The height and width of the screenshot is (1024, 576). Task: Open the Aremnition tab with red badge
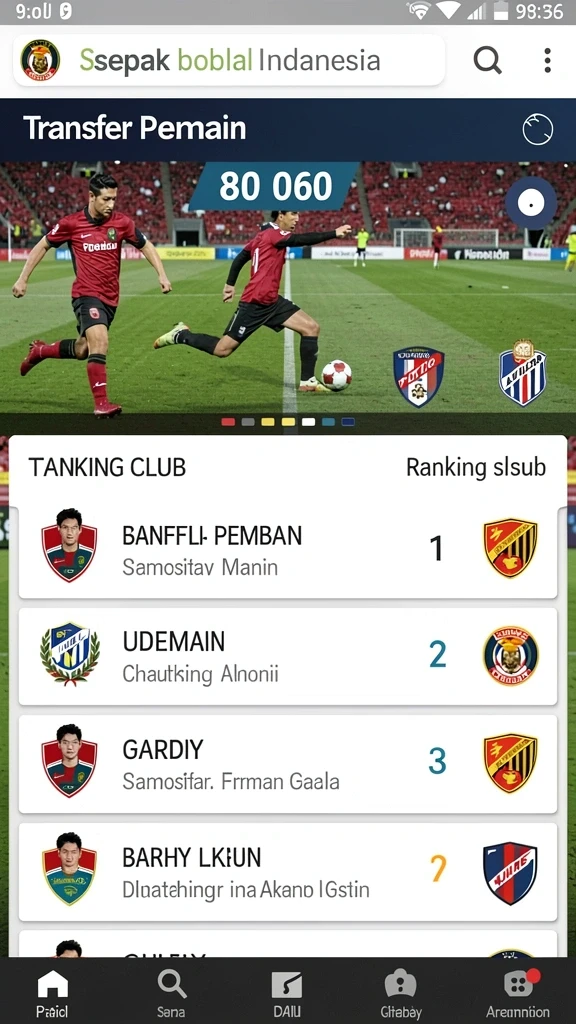518,993
